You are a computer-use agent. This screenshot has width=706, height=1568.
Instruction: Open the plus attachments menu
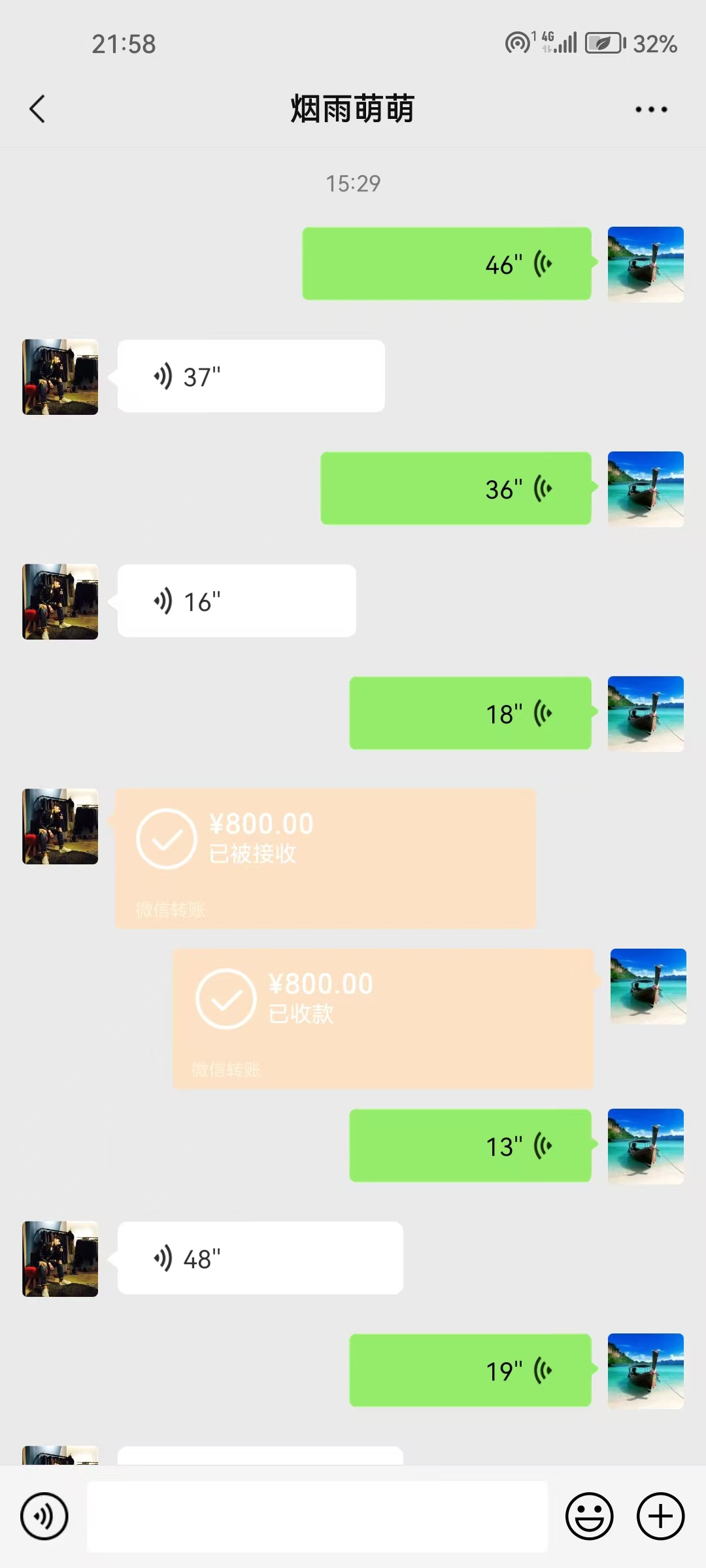coord(660,1516)
